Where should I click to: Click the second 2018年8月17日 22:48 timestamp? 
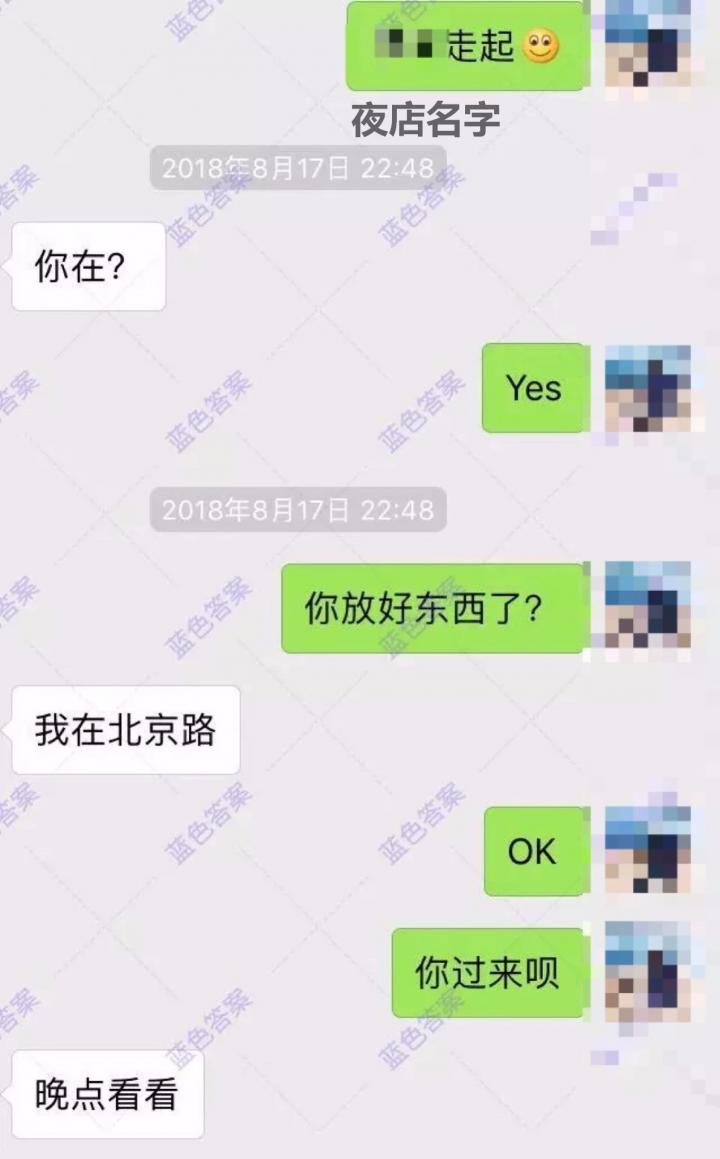point(298,509)
